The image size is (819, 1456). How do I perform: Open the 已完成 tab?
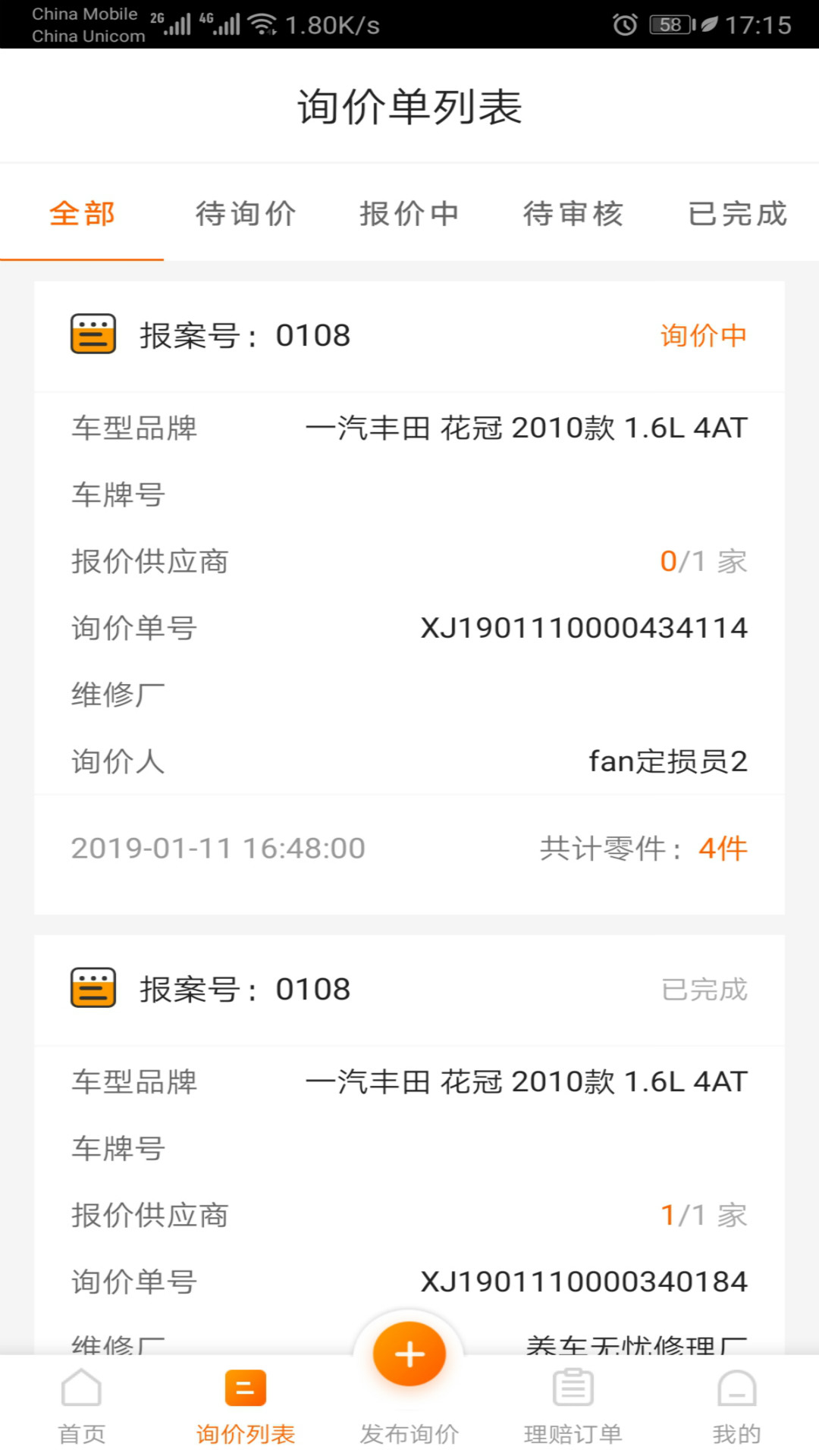(x=735, y=215)
